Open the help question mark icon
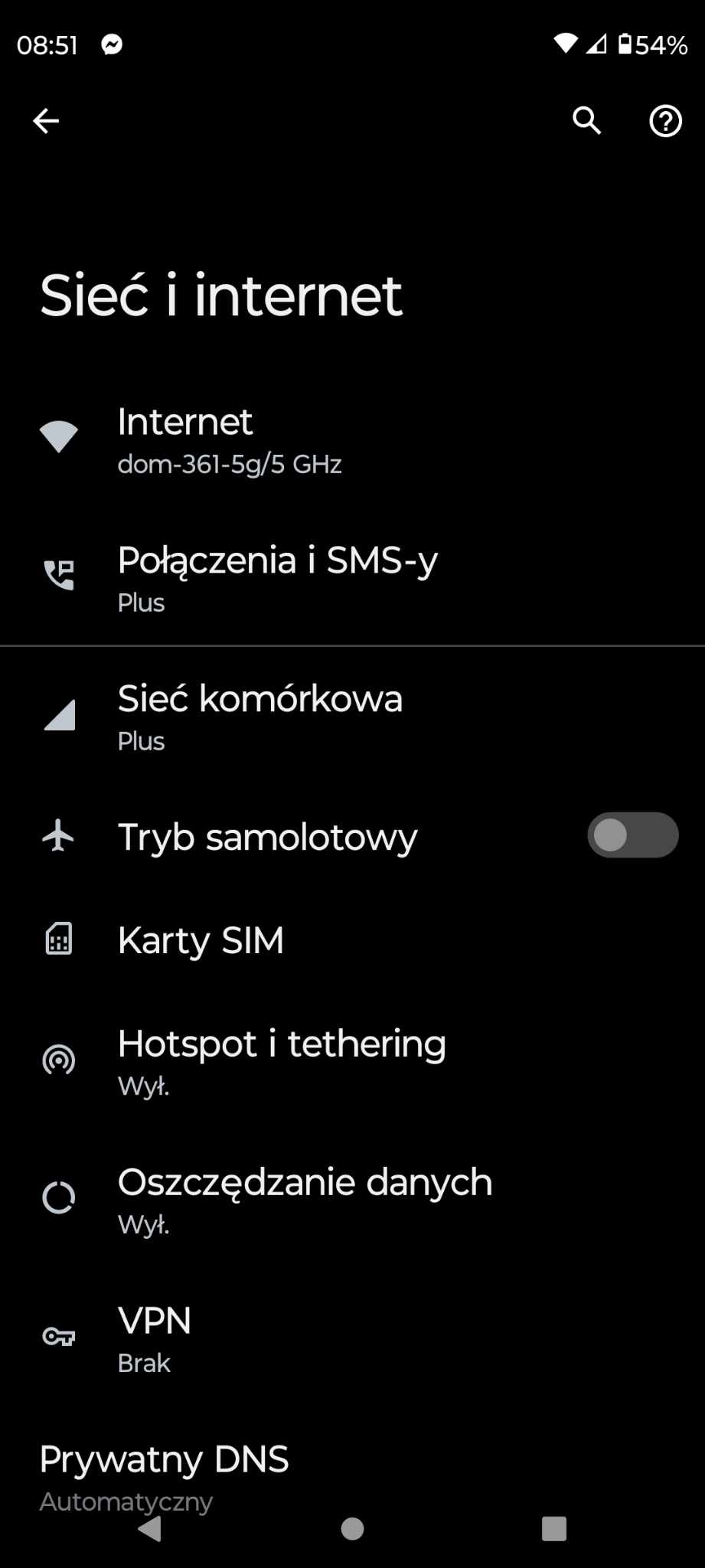Image resolution: width=705 pixels, height=1568 pixels. point(665,121)
